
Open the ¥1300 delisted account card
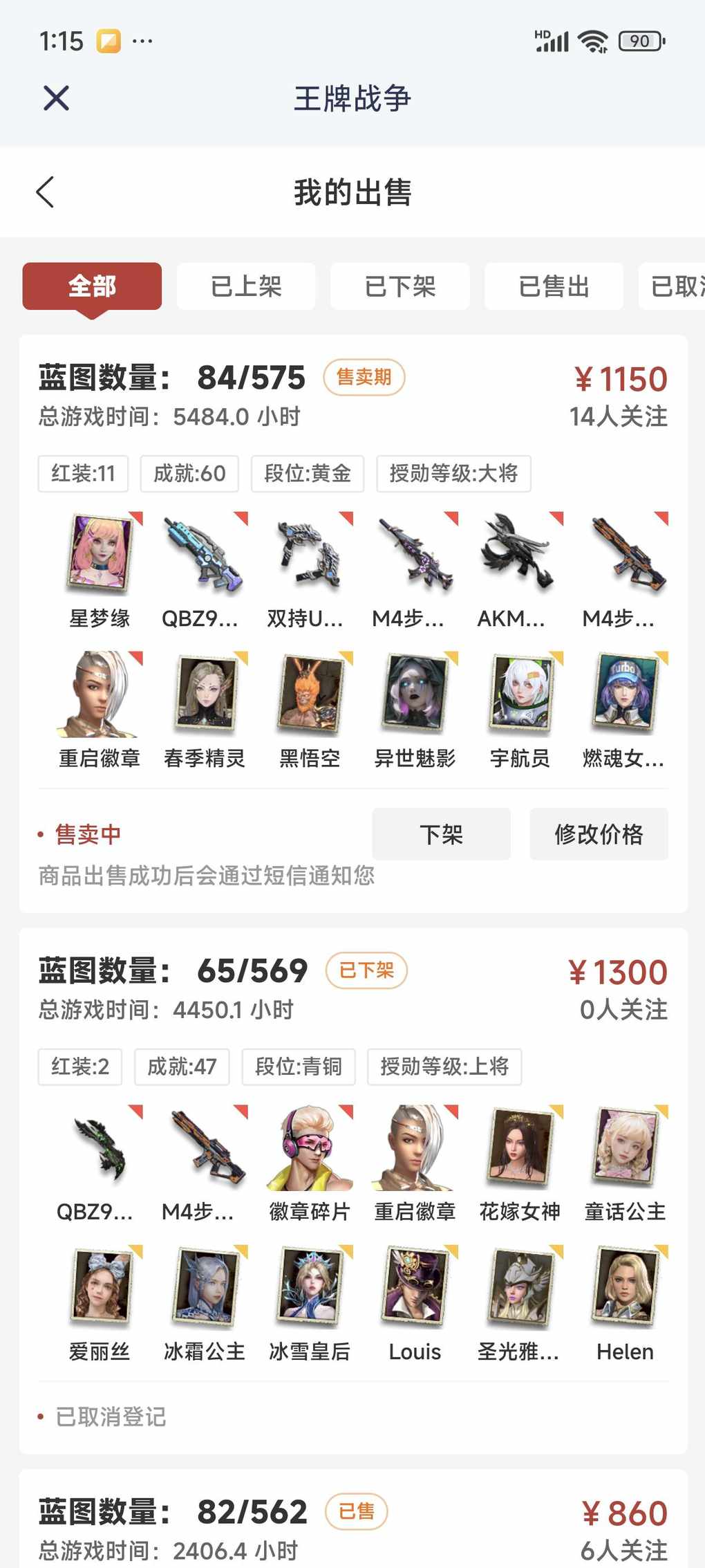[352, 989]
